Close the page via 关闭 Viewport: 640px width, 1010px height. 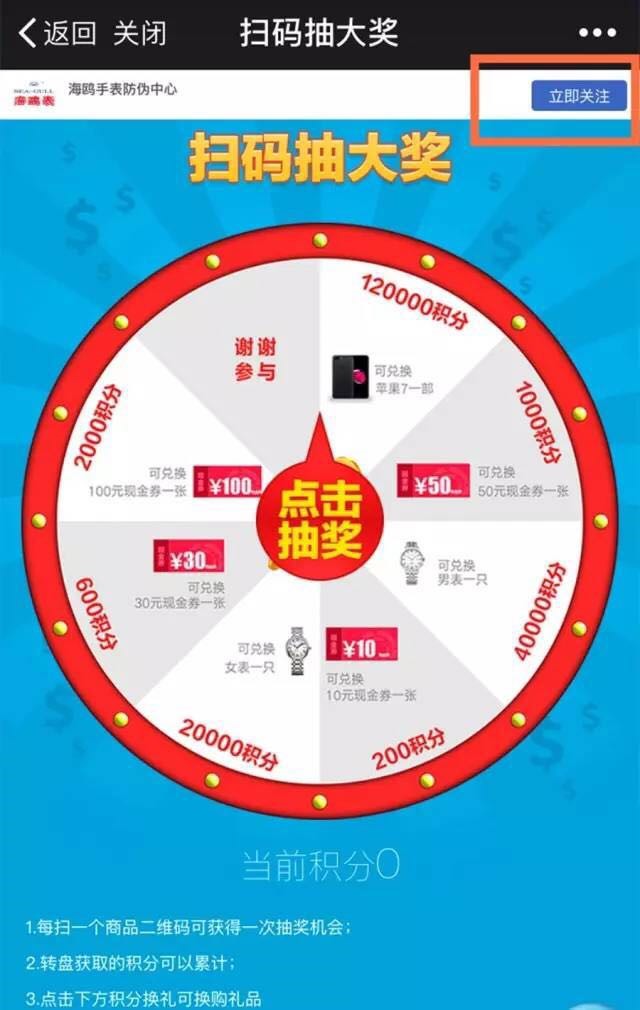pyautogui.click(x=140, y=32)
